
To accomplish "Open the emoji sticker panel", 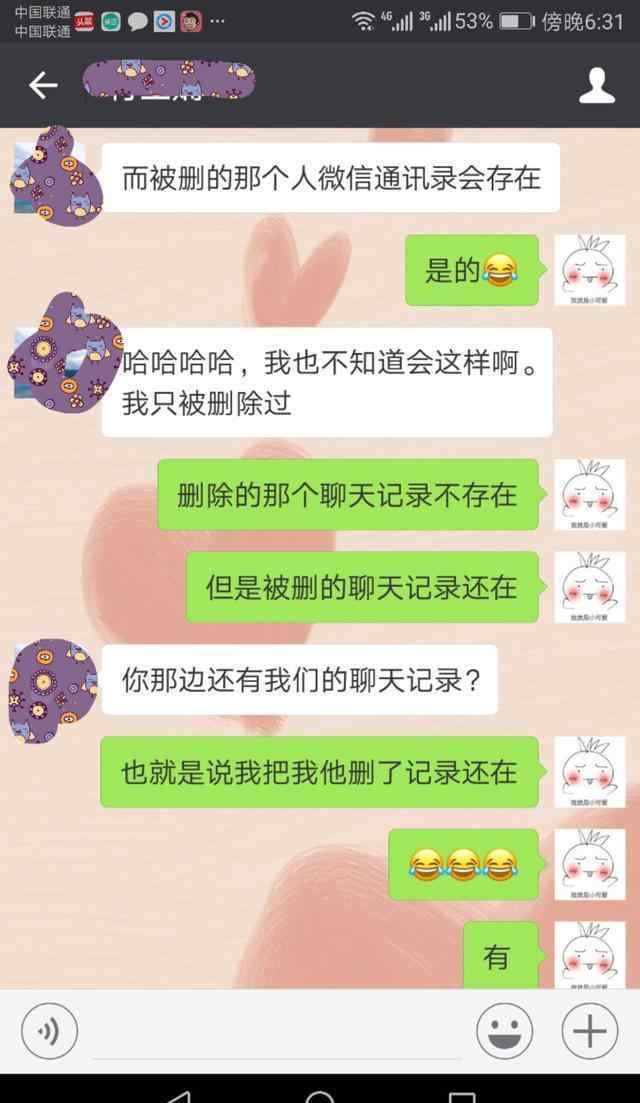I will click(x=504, y=1031).
